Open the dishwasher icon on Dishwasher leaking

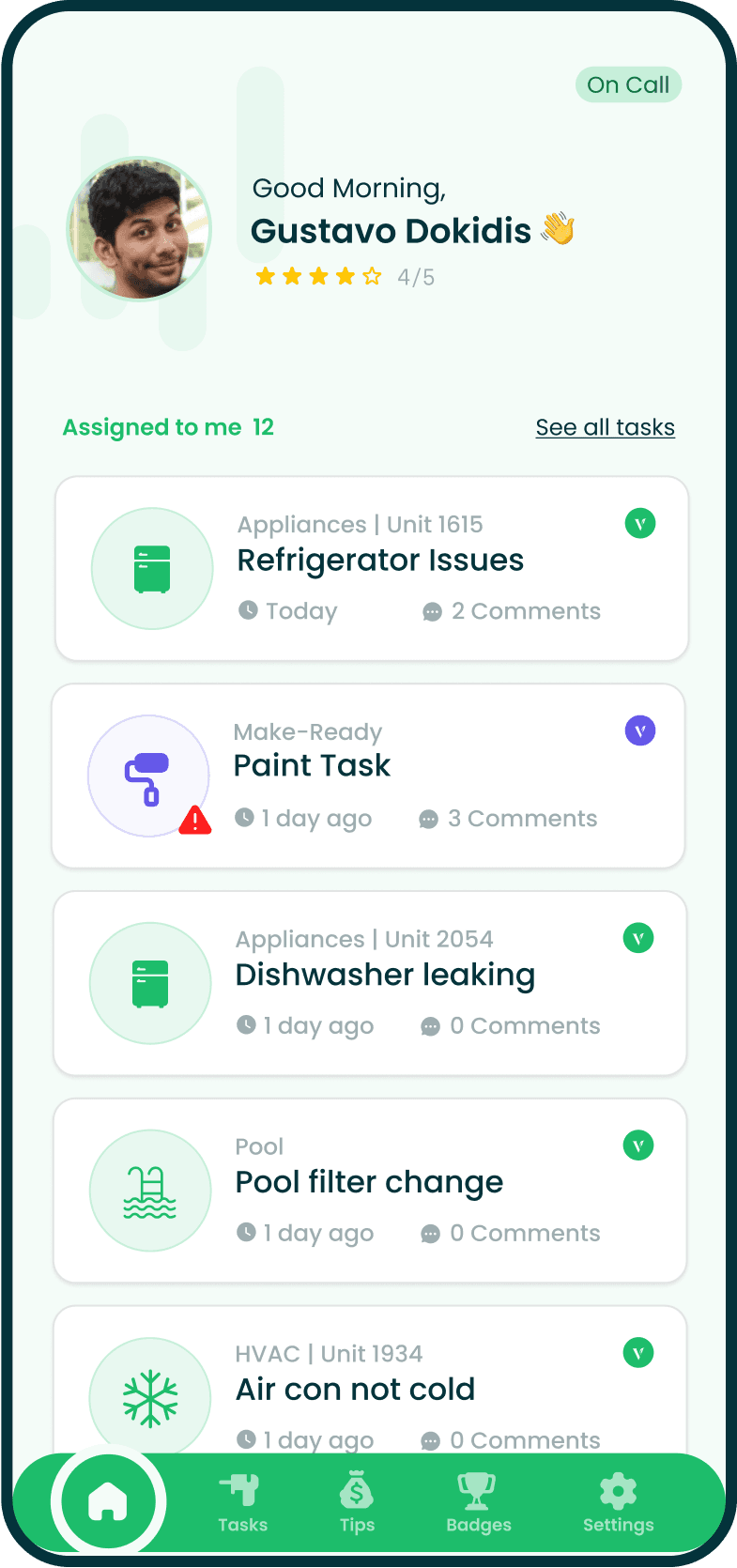tap(150, 982)
